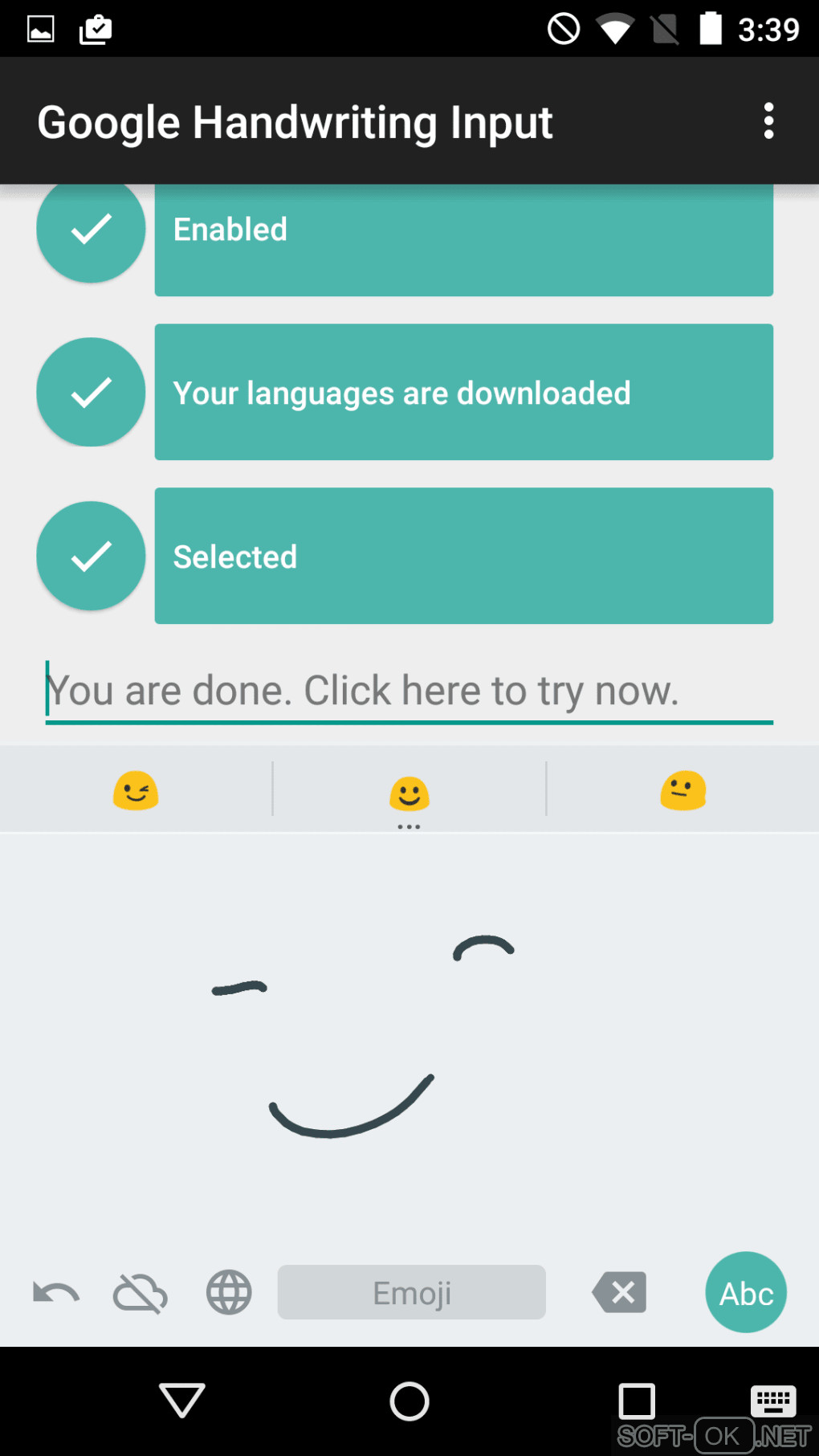The width and height of the screenshot is (819, 1456).
Task: Hide keyboard with navigation back button
Action: (182, 1401)
